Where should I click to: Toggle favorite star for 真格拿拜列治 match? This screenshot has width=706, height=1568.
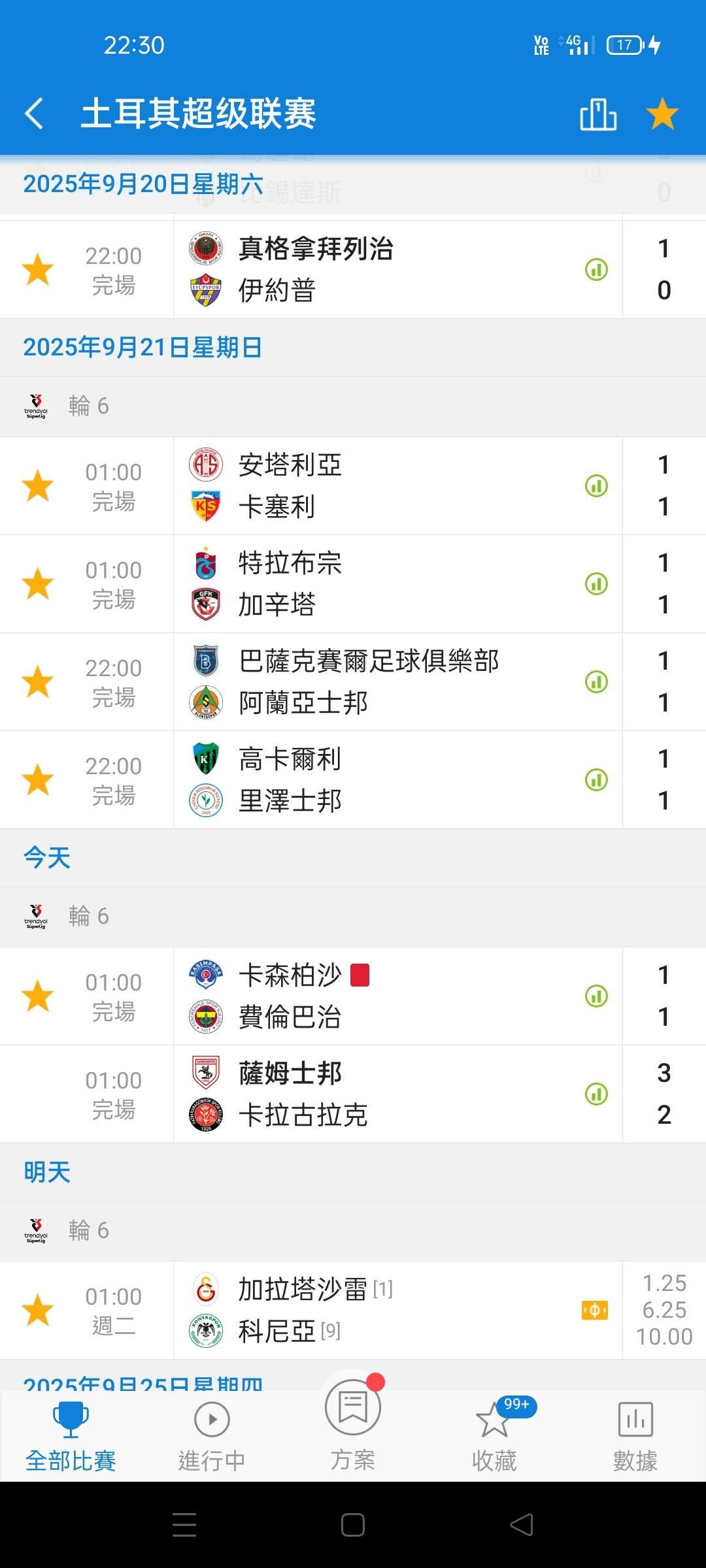click(x=38, y=269)
